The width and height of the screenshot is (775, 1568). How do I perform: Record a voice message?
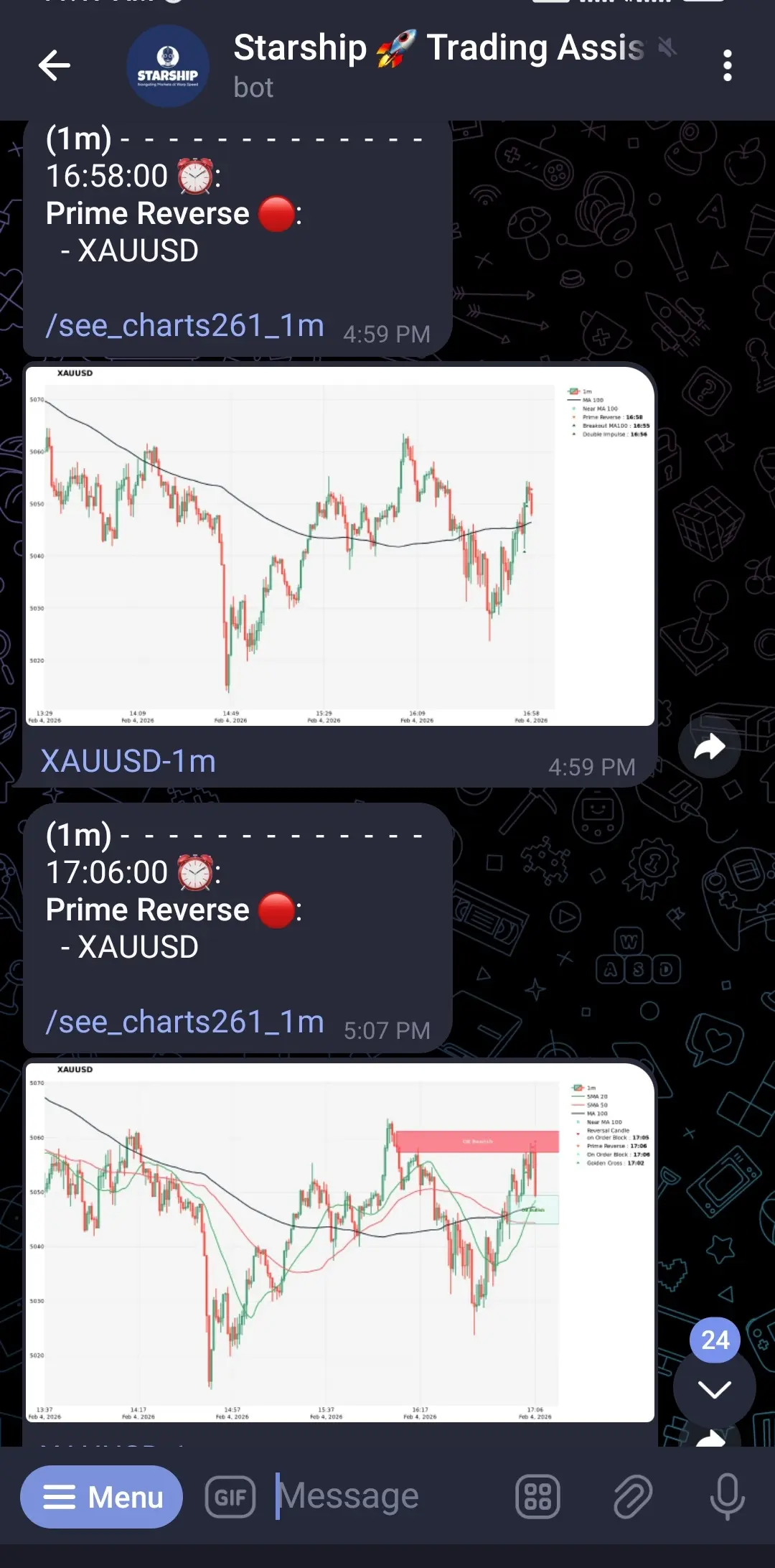(x=726, y=1497)
